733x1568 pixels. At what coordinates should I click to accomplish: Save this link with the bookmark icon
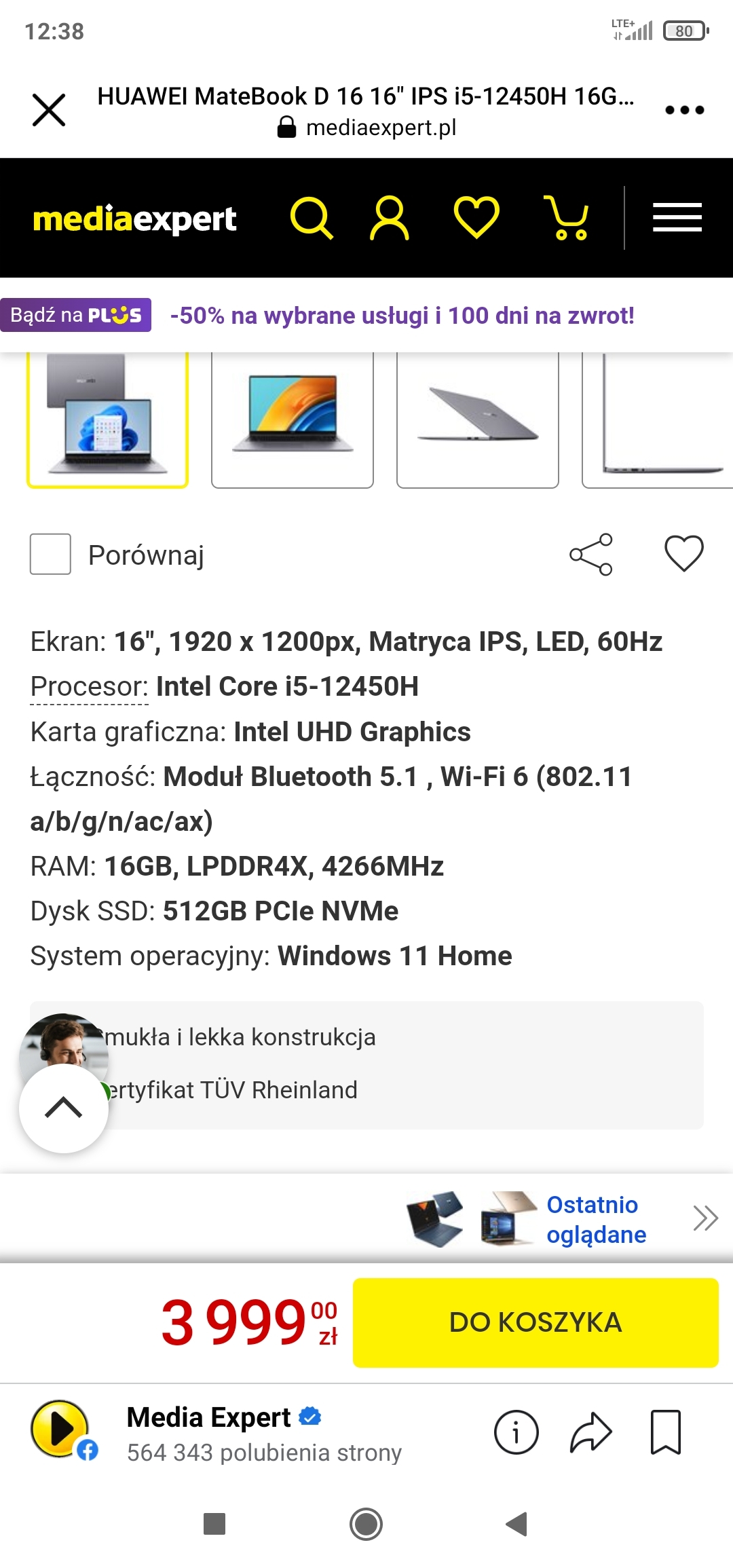[x=665, y=1432]
